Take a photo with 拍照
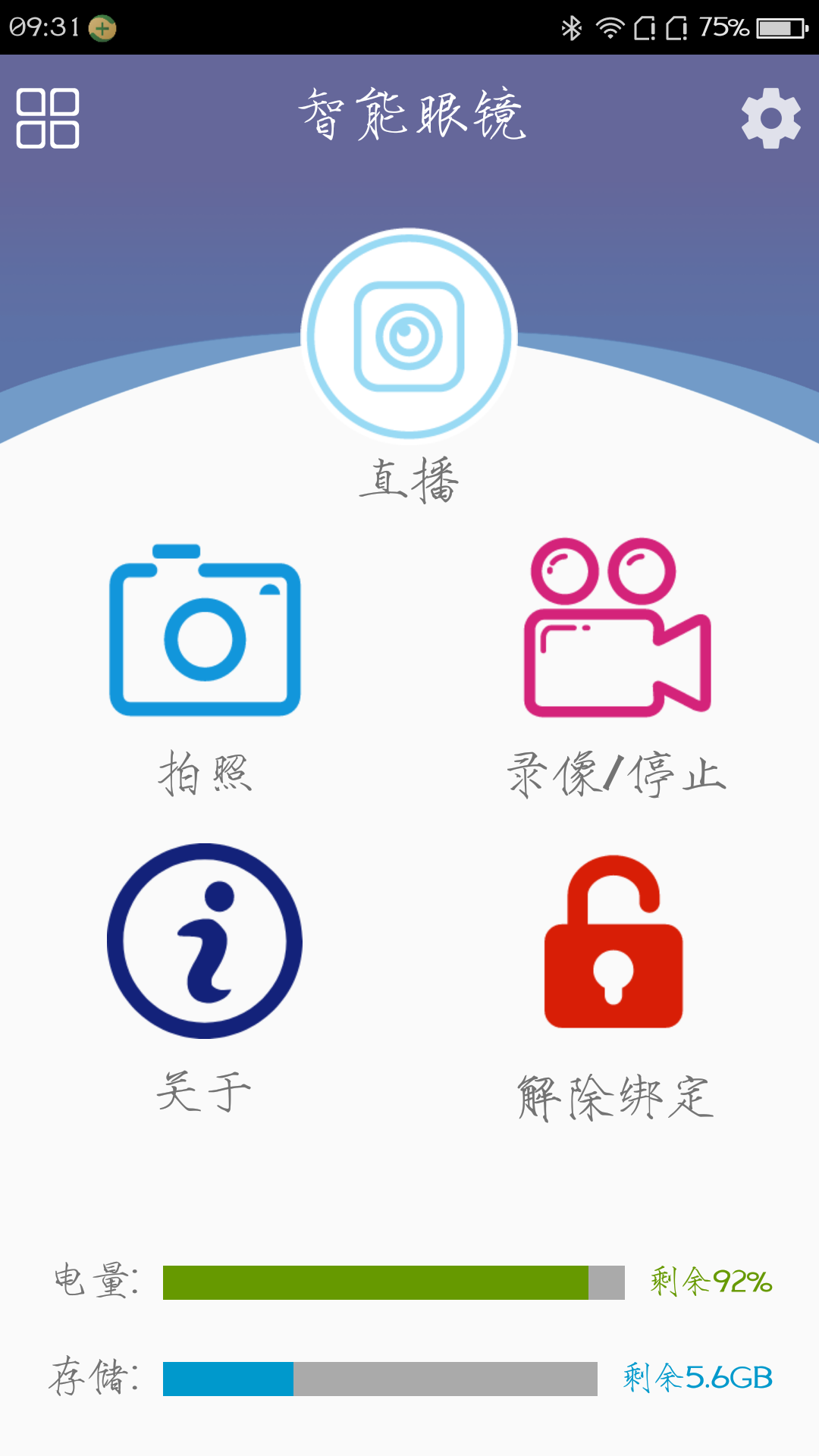The image size is (819, 1456). pos(205,631)
